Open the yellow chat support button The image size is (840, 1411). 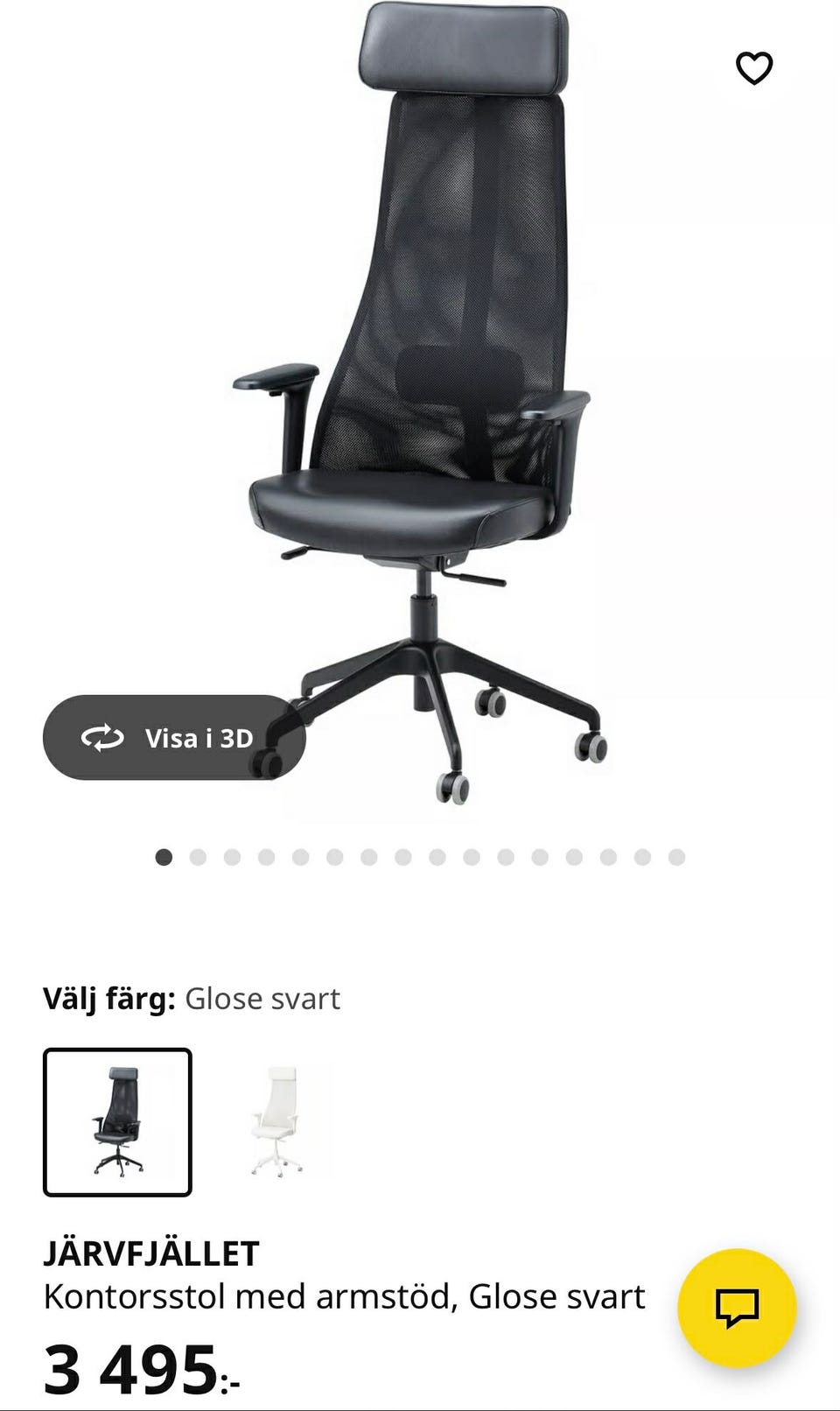pyautogui.click(x=737, y=1308)
